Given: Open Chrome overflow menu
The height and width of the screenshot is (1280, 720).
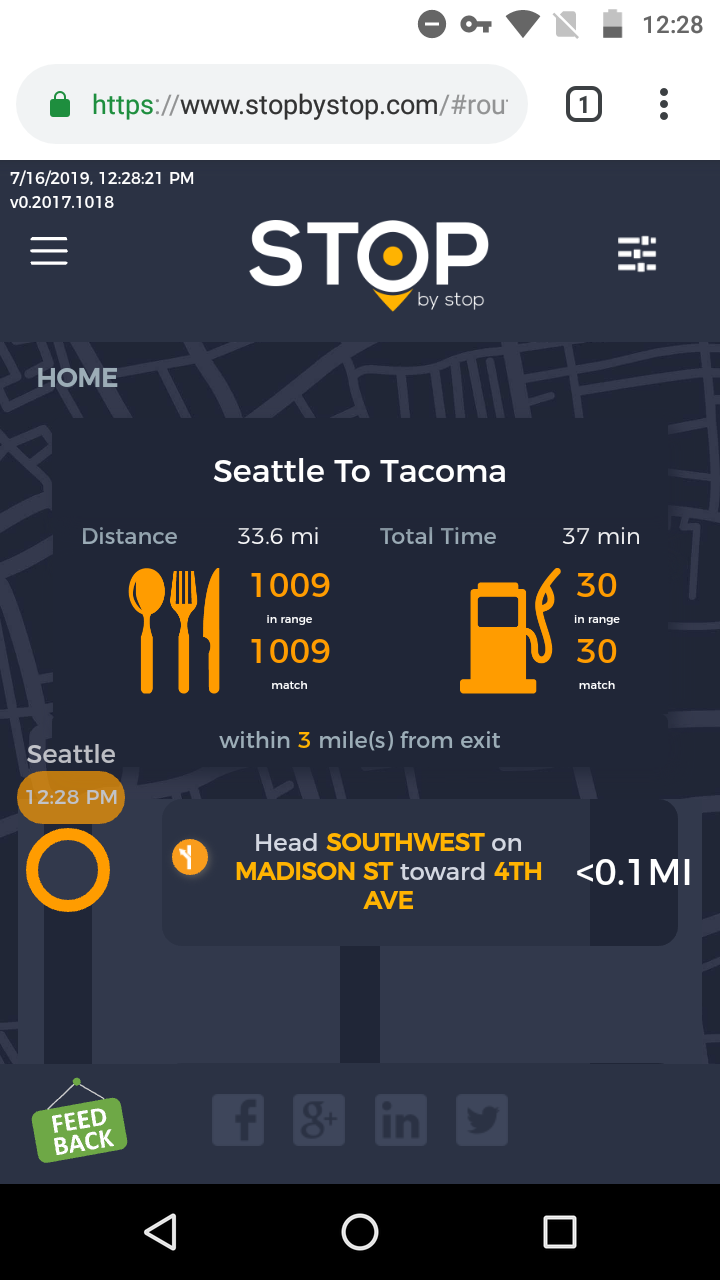Looking at the screenshot, I should point(664,104).
